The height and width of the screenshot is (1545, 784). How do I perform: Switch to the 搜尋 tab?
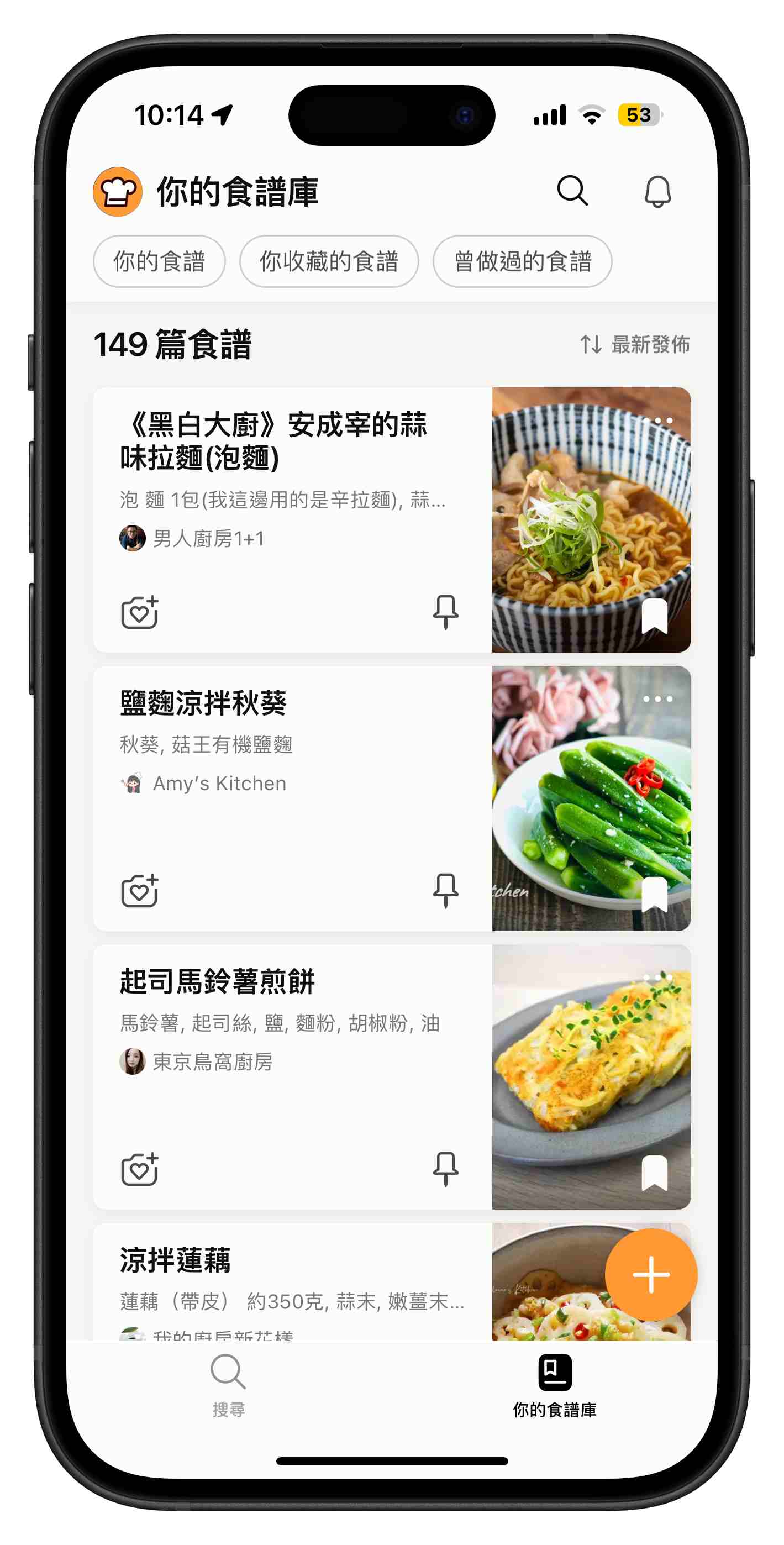click(229, 1385)
